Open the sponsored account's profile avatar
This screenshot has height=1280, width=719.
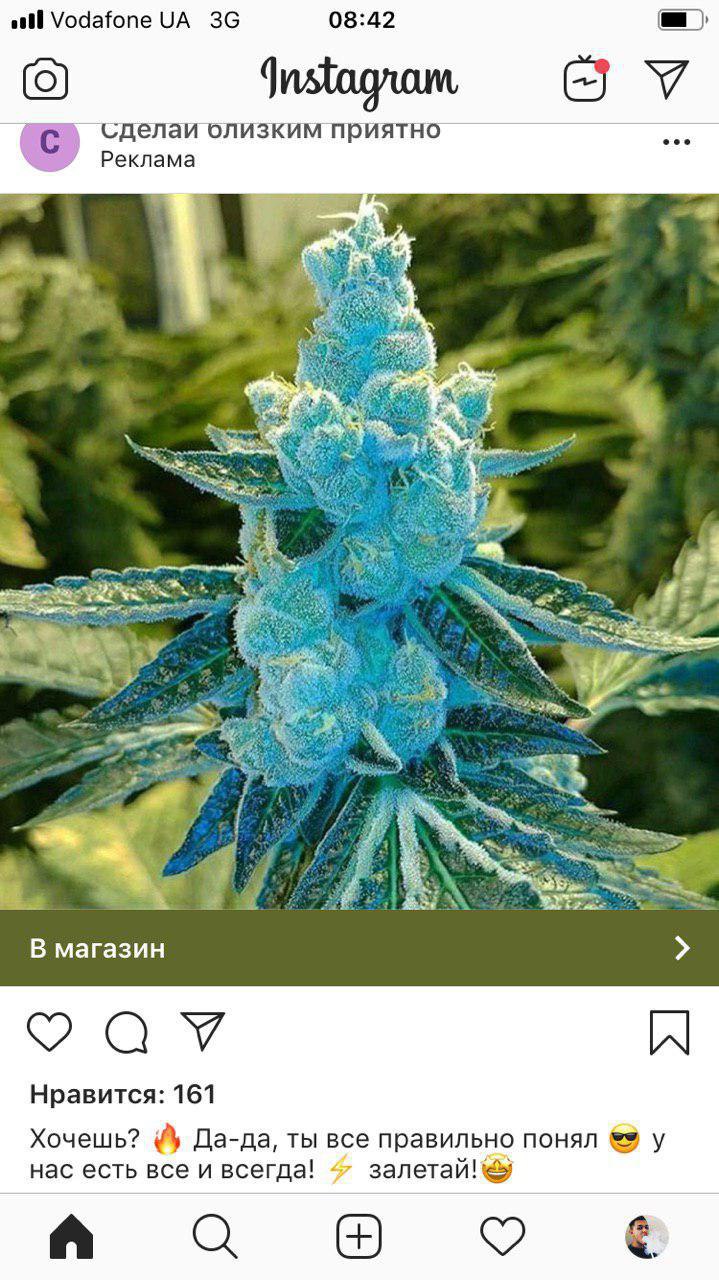click(49, 142)
